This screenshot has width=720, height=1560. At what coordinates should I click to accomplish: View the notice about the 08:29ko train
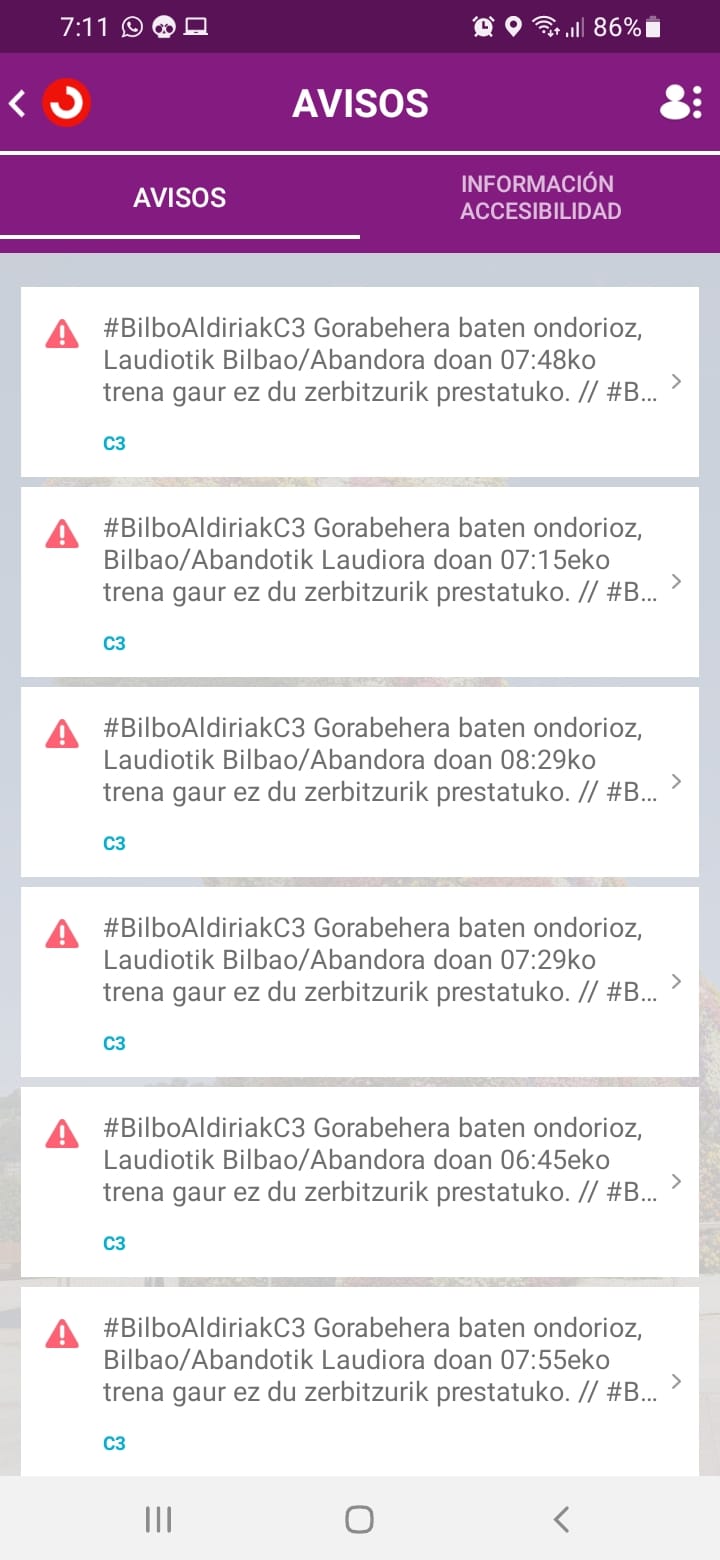coord(360,782)
